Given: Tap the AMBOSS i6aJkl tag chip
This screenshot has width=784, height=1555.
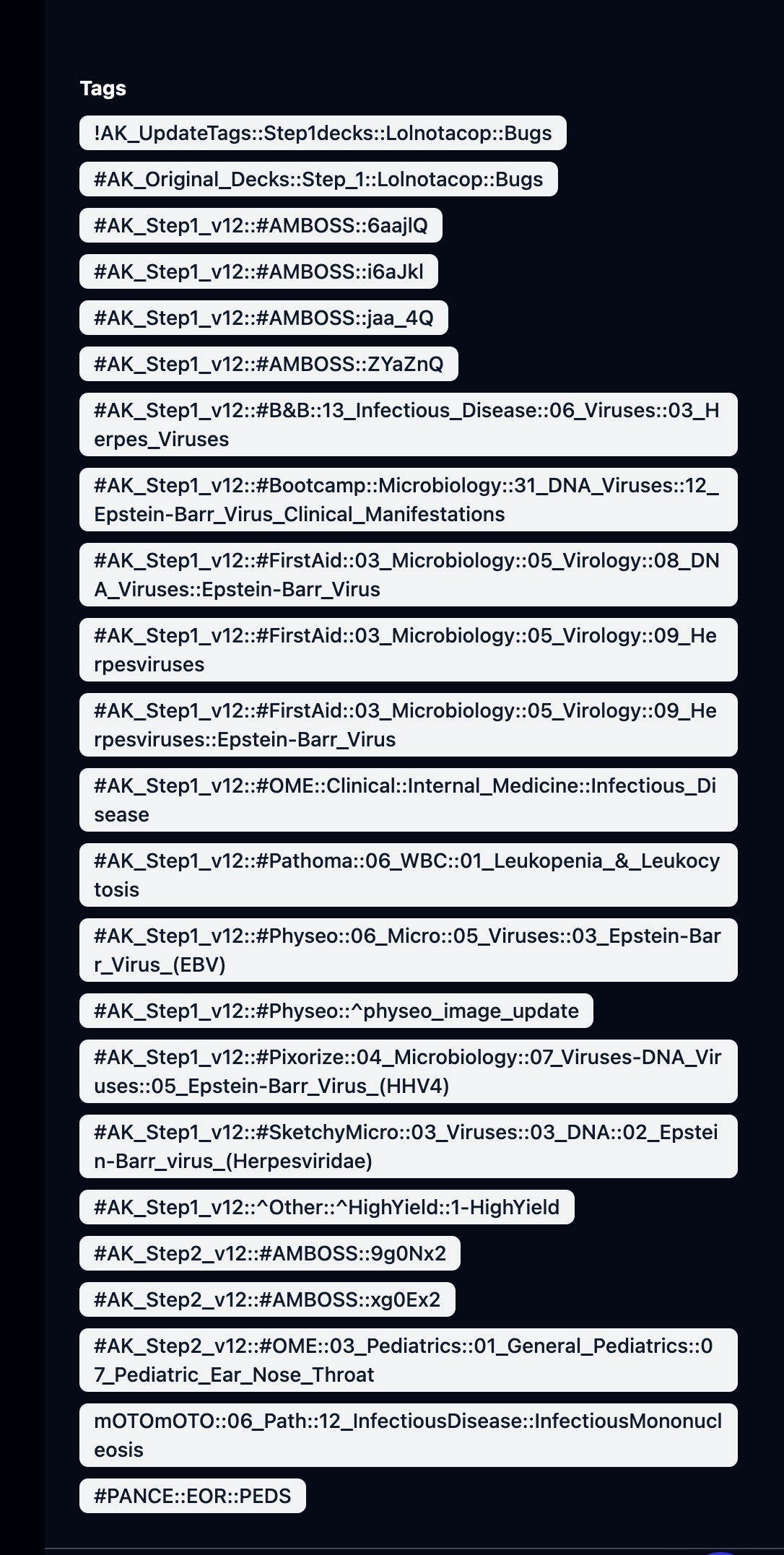Looking at the screenshot, I should point(258,271).
